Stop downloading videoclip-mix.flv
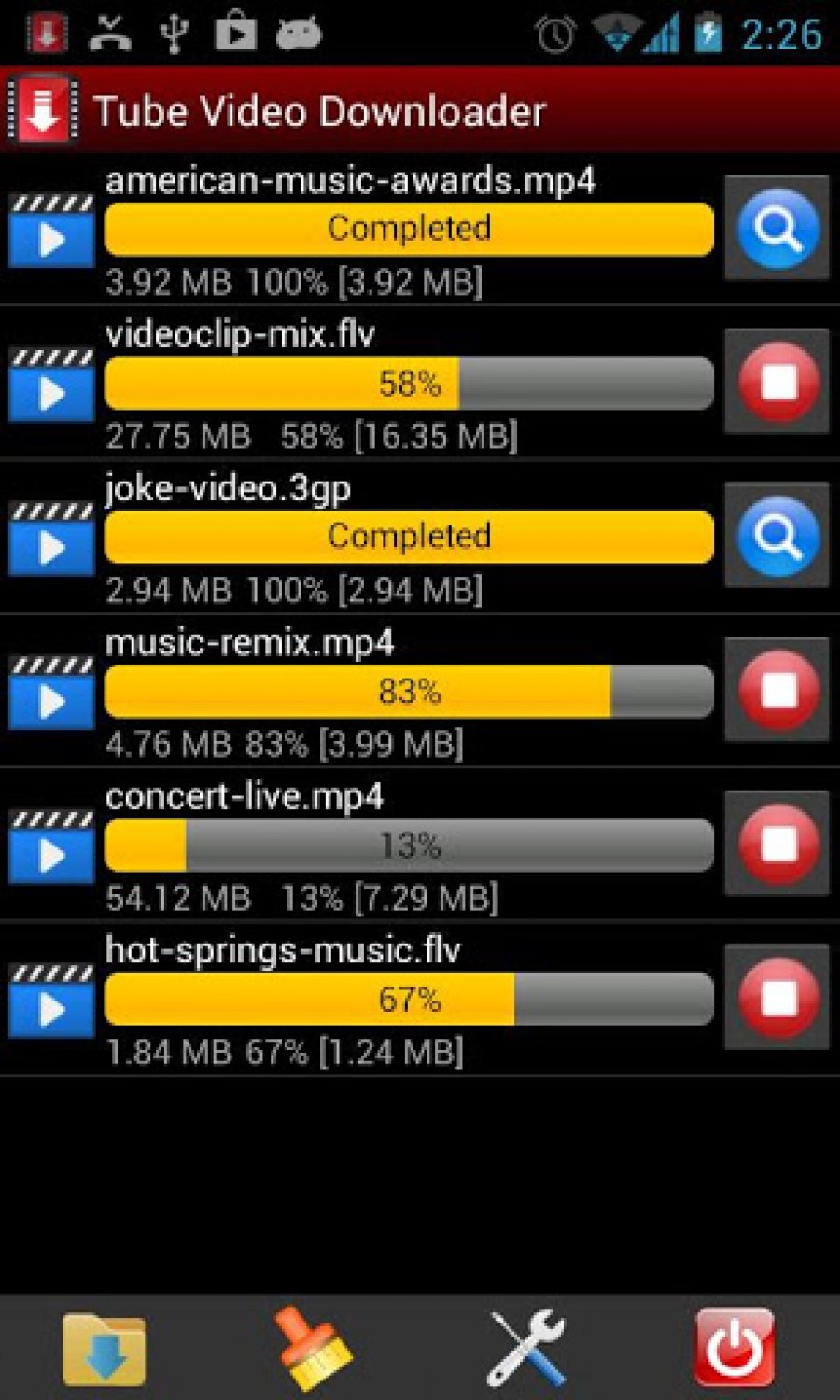 click(x=777, y=383)
